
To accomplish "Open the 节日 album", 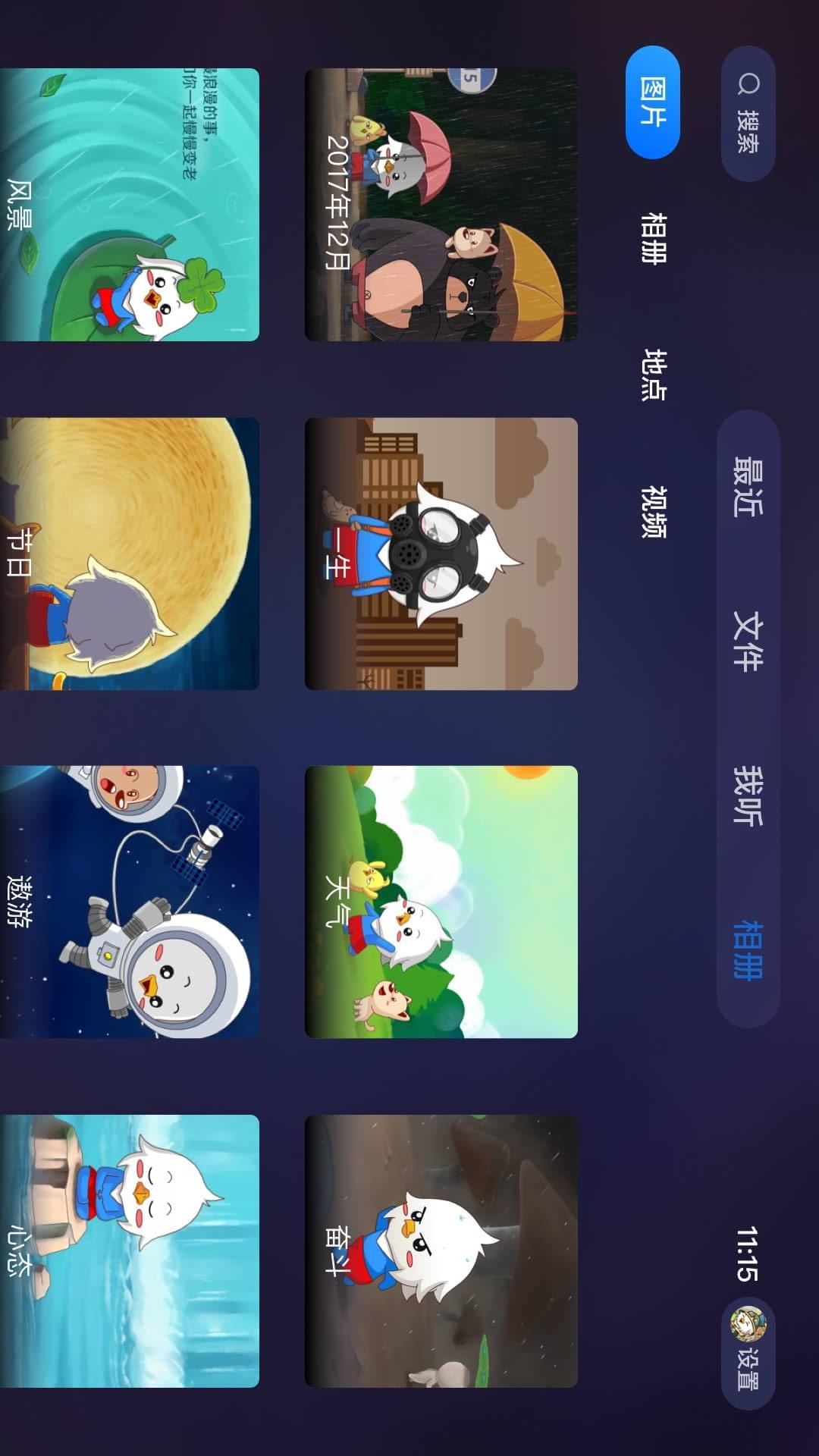I will click(129, 554).
